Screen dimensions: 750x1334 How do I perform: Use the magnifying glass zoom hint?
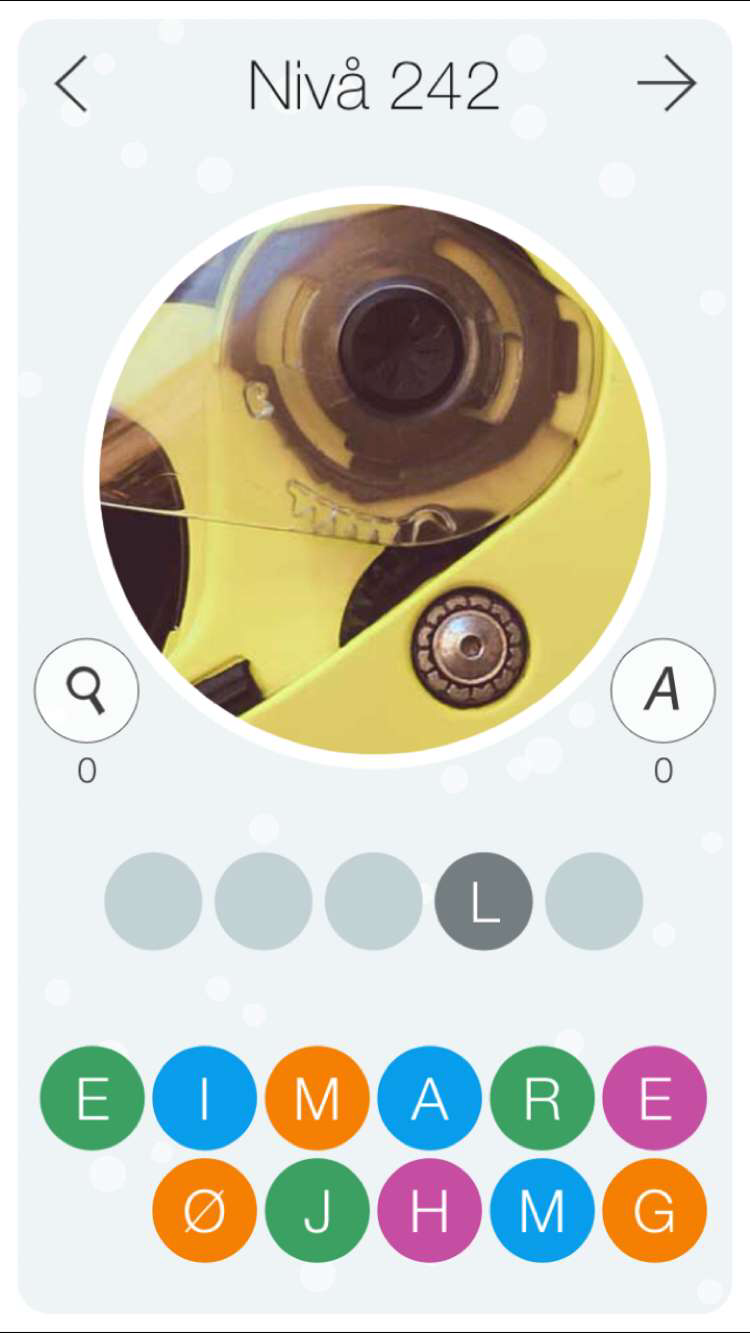(x=87, y=691)
